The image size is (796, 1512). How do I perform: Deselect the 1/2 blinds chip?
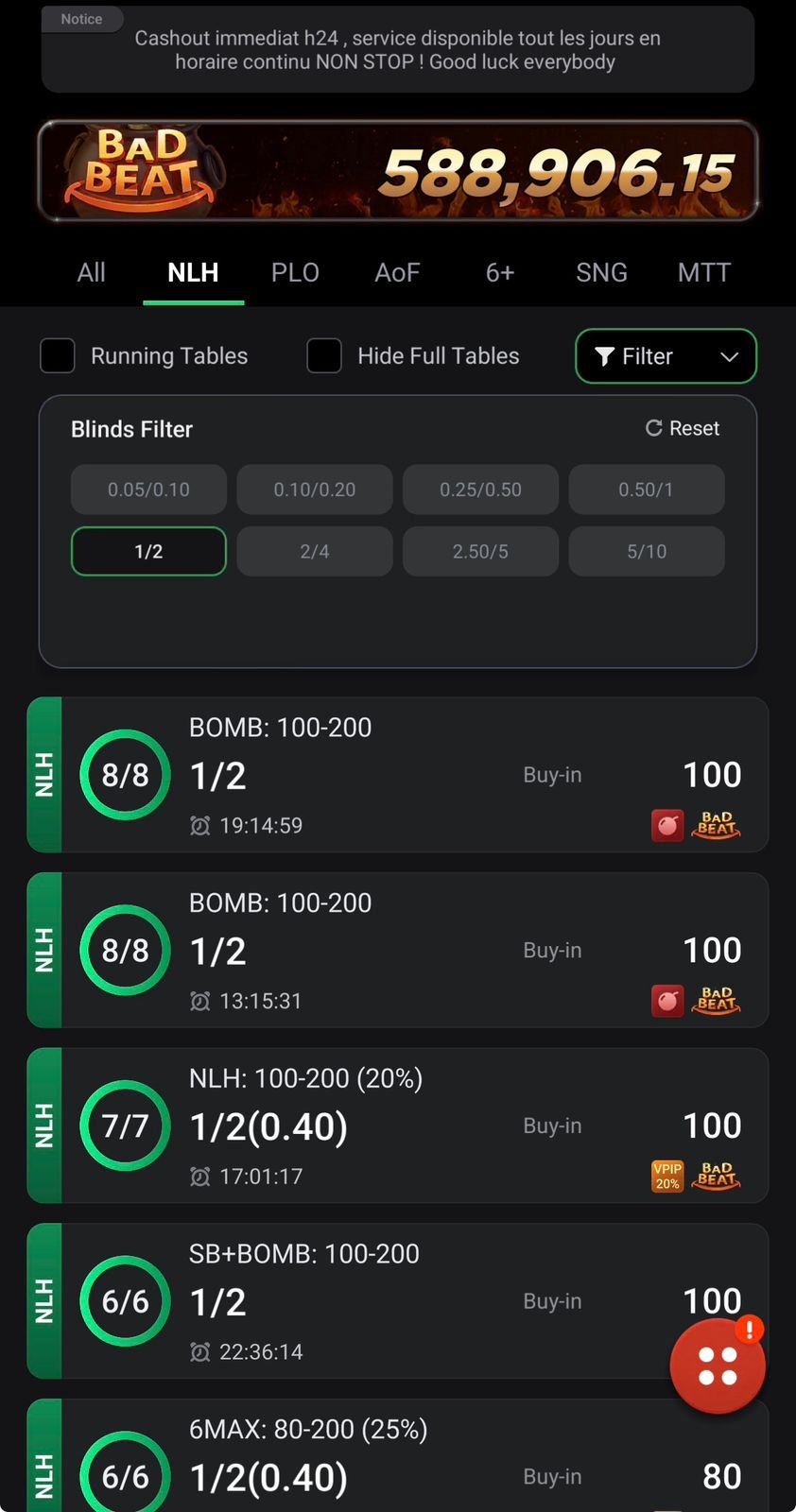click(x=148, y=551)
